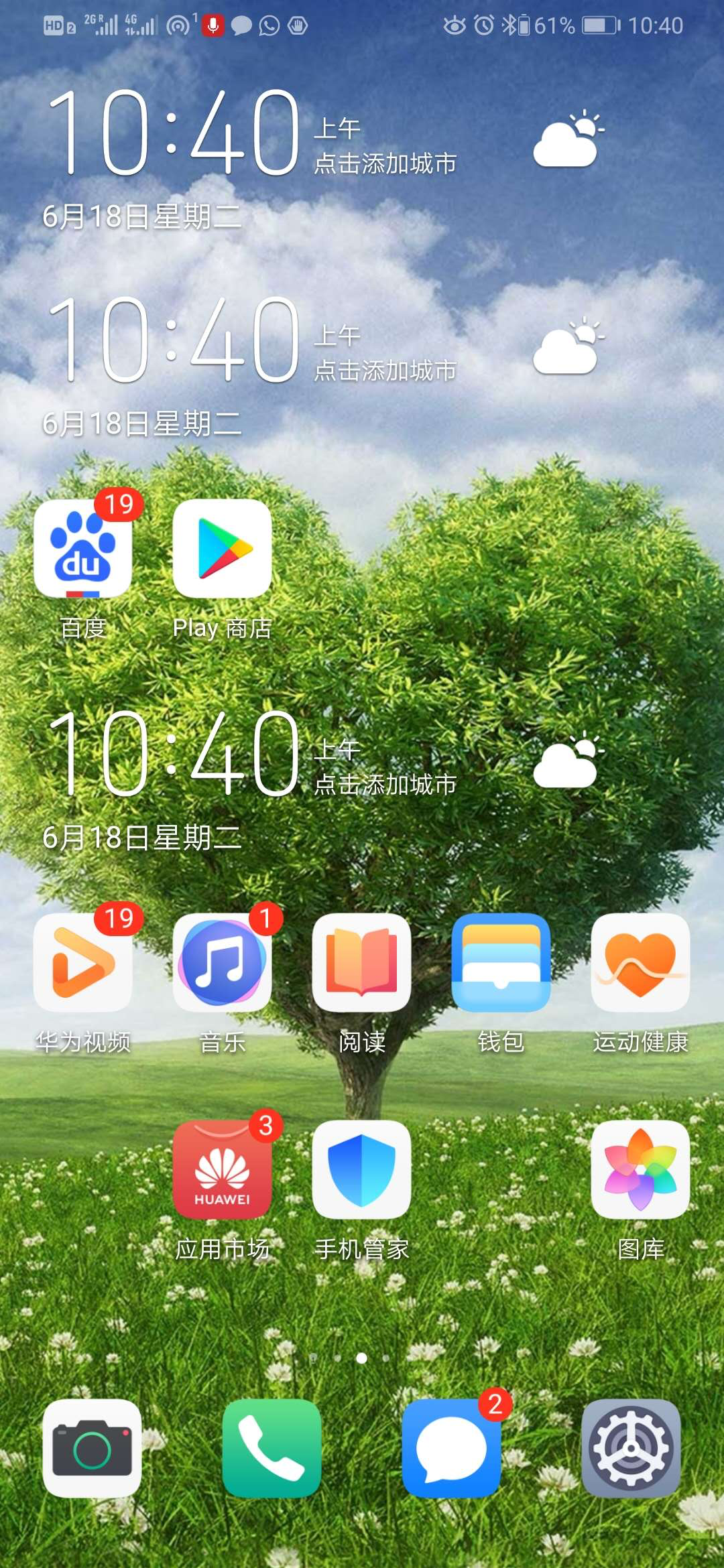Open the 阅读 reading app
The width and height of the screenshot is (724, 1568).
(361, 963)
